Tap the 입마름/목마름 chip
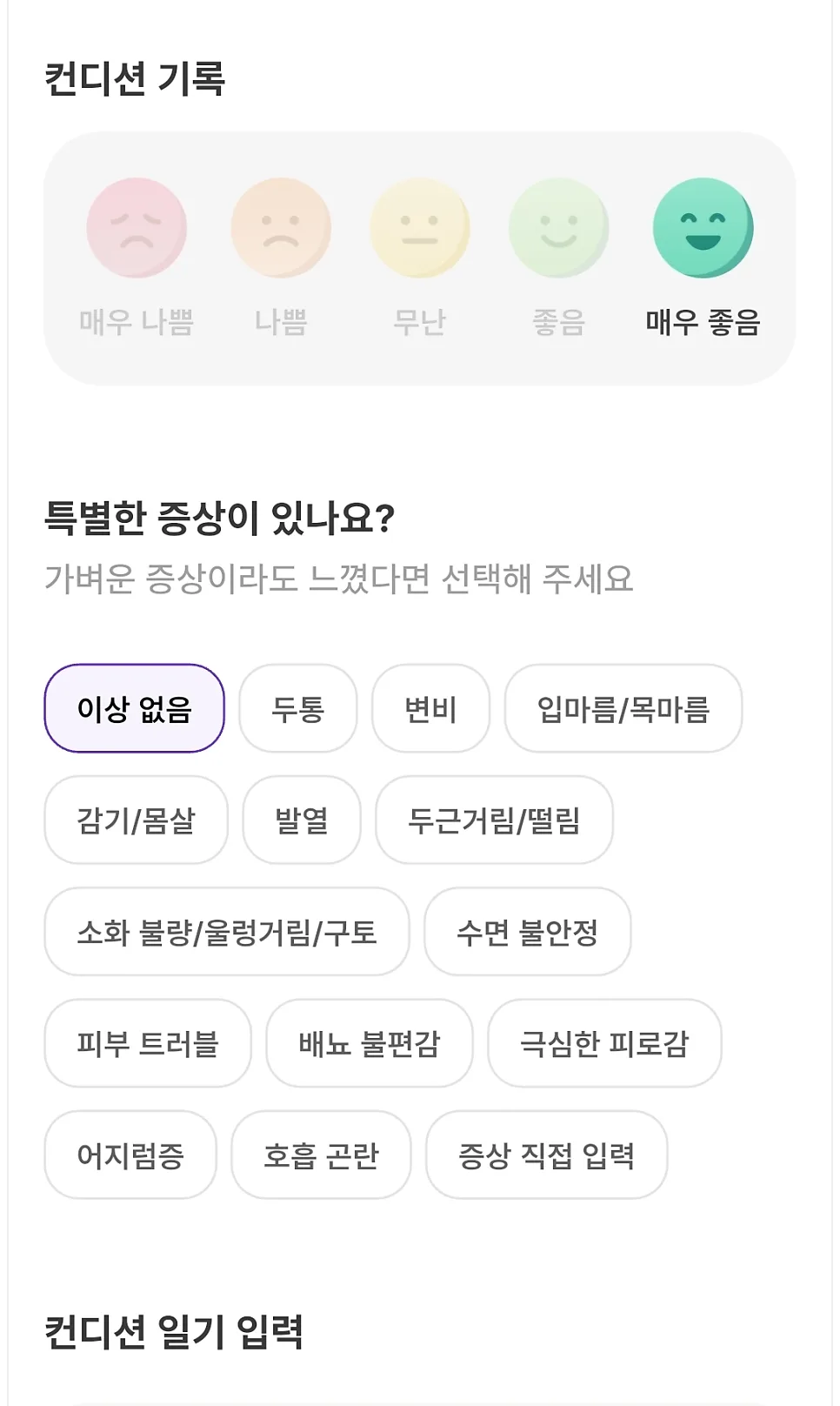The image size is (840, 1406). tap(623, 708)
